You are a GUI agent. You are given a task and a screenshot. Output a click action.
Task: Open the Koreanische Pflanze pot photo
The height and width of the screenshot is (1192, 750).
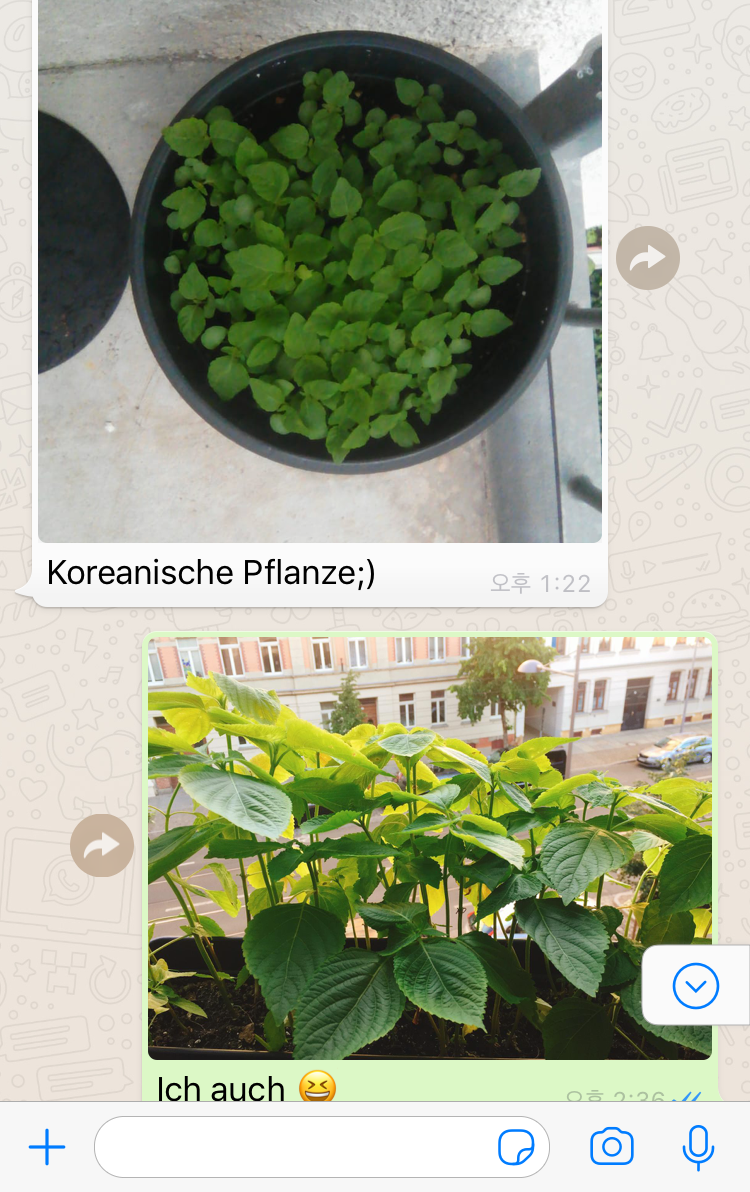pyautogui.click(x=320, y=270)
